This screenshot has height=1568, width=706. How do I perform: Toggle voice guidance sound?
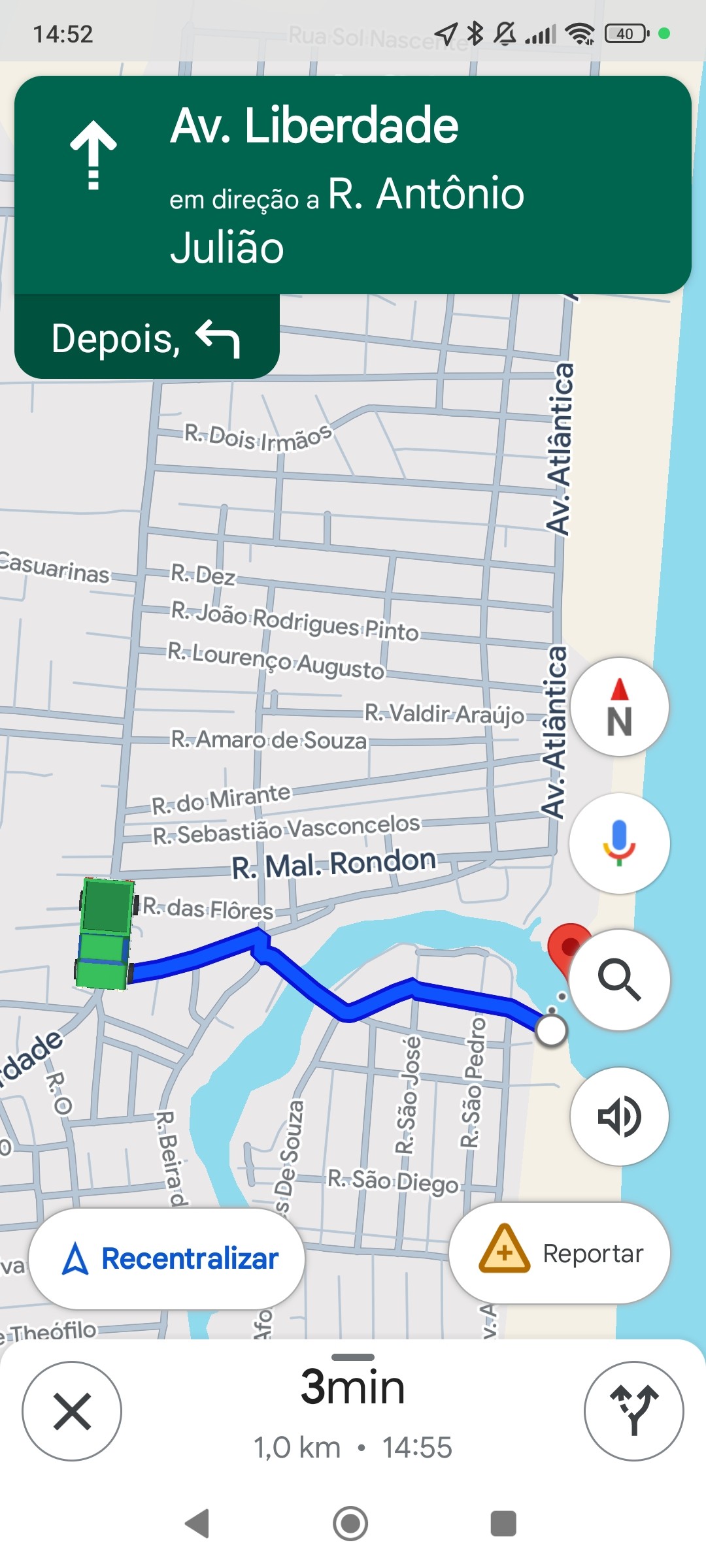coord(619,1116)
